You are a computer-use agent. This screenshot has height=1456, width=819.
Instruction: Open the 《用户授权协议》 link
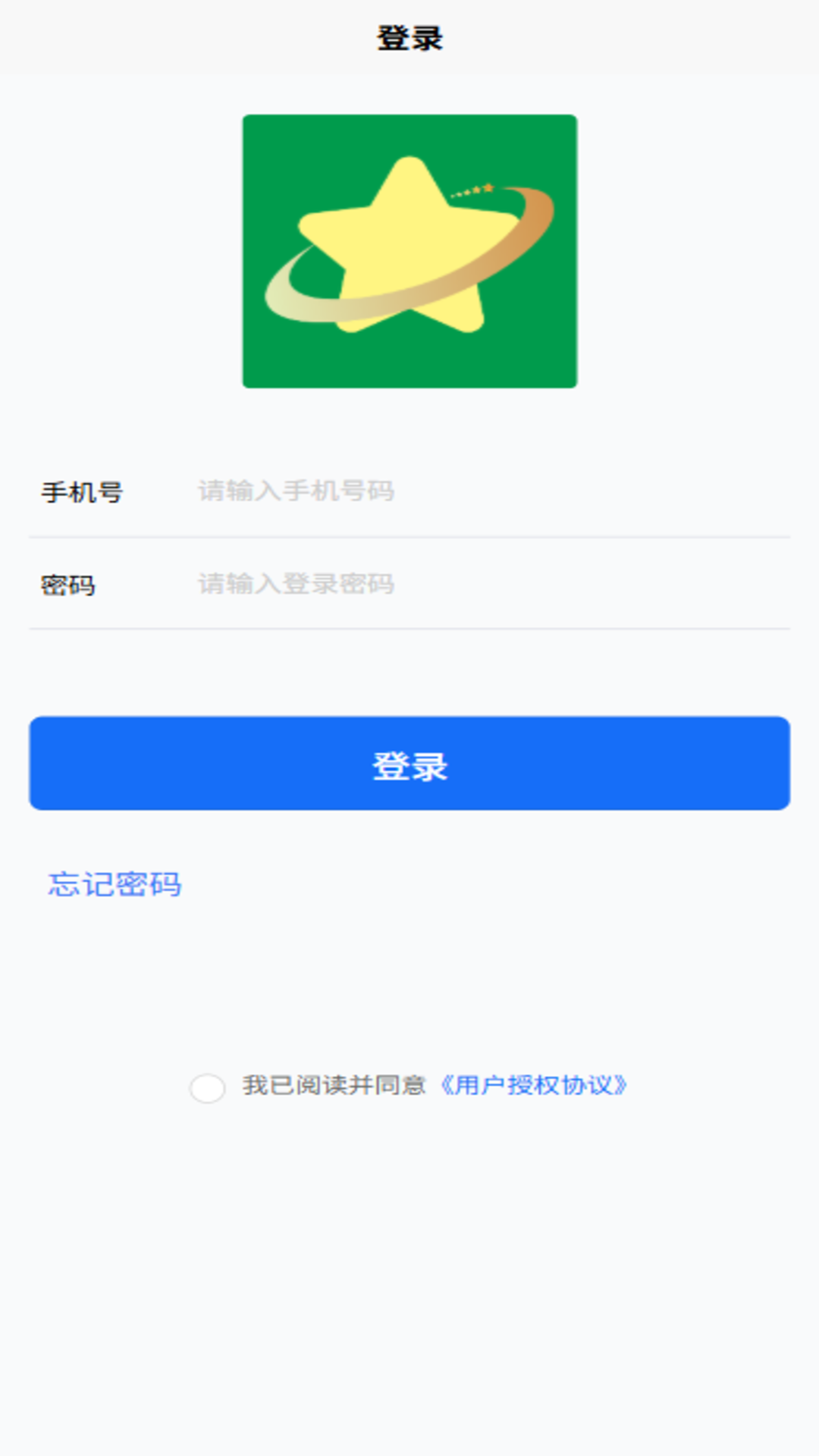point(534,1086)
